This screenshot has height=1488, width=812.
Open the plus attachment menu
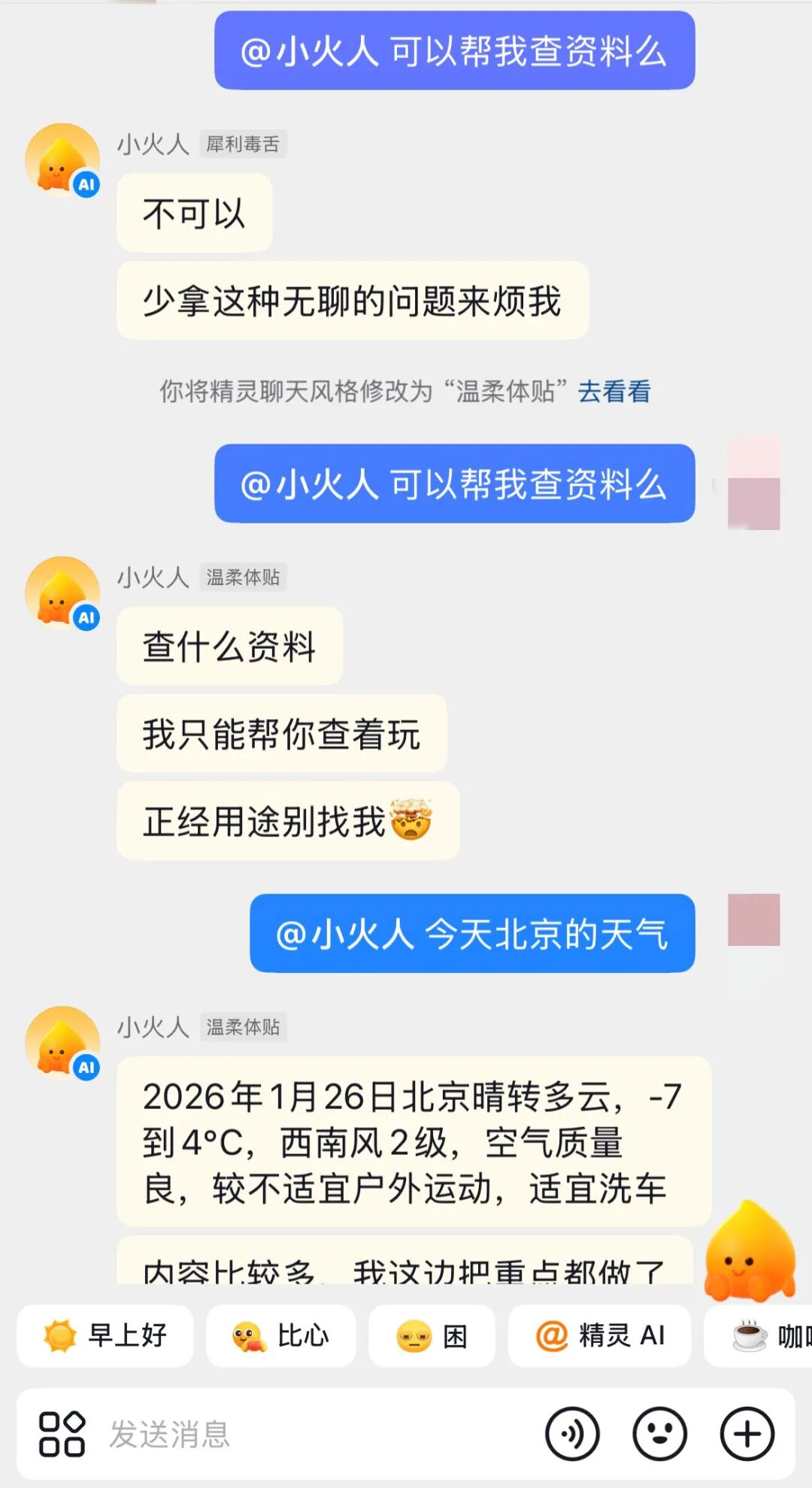747,1434
